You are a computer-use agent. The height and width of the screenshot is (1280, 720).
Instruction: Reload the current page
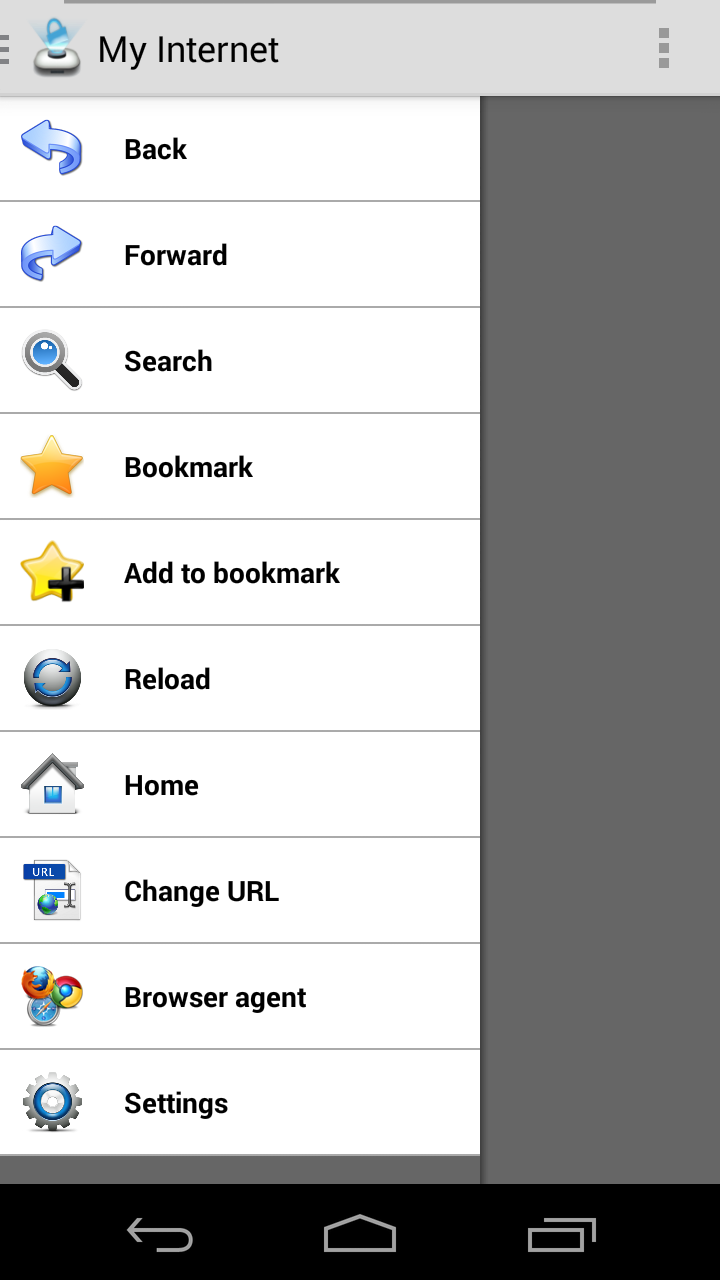click(x=240, y=679)
